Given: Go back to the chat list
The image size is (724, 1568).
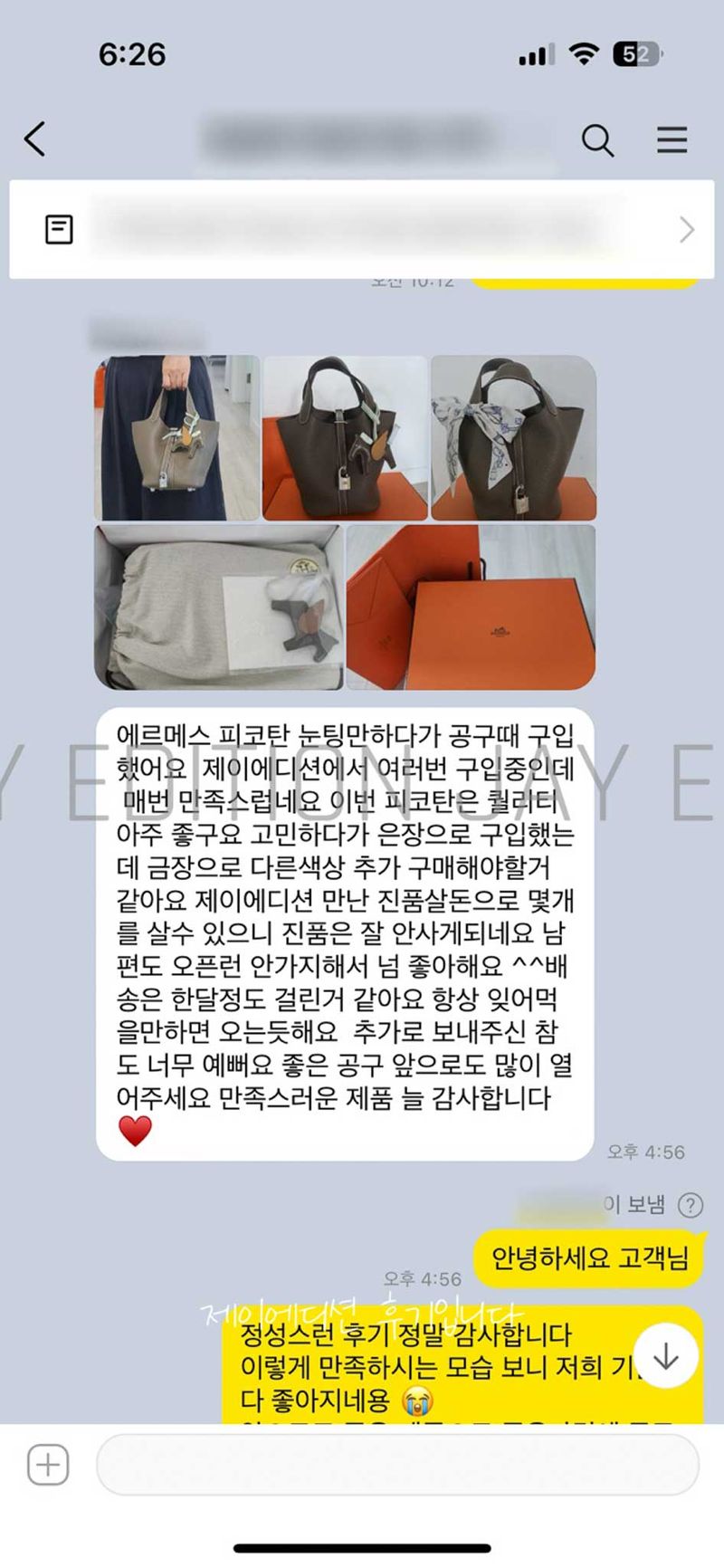Looking at the screenshot, I should point(35,139).
